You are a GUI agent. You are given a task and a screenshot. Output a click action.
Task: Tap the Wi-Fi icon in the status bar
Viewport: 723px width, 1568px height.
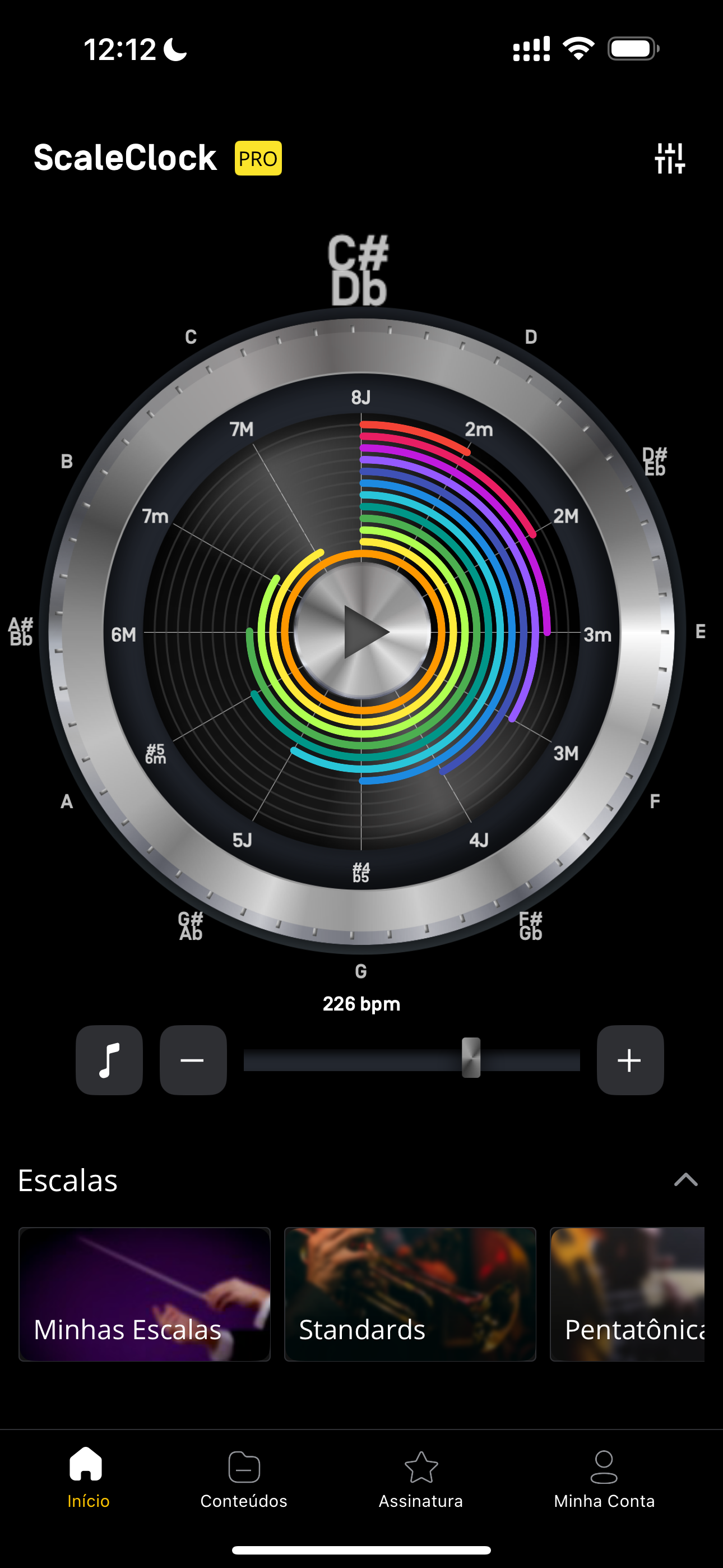tap(579, 49)
